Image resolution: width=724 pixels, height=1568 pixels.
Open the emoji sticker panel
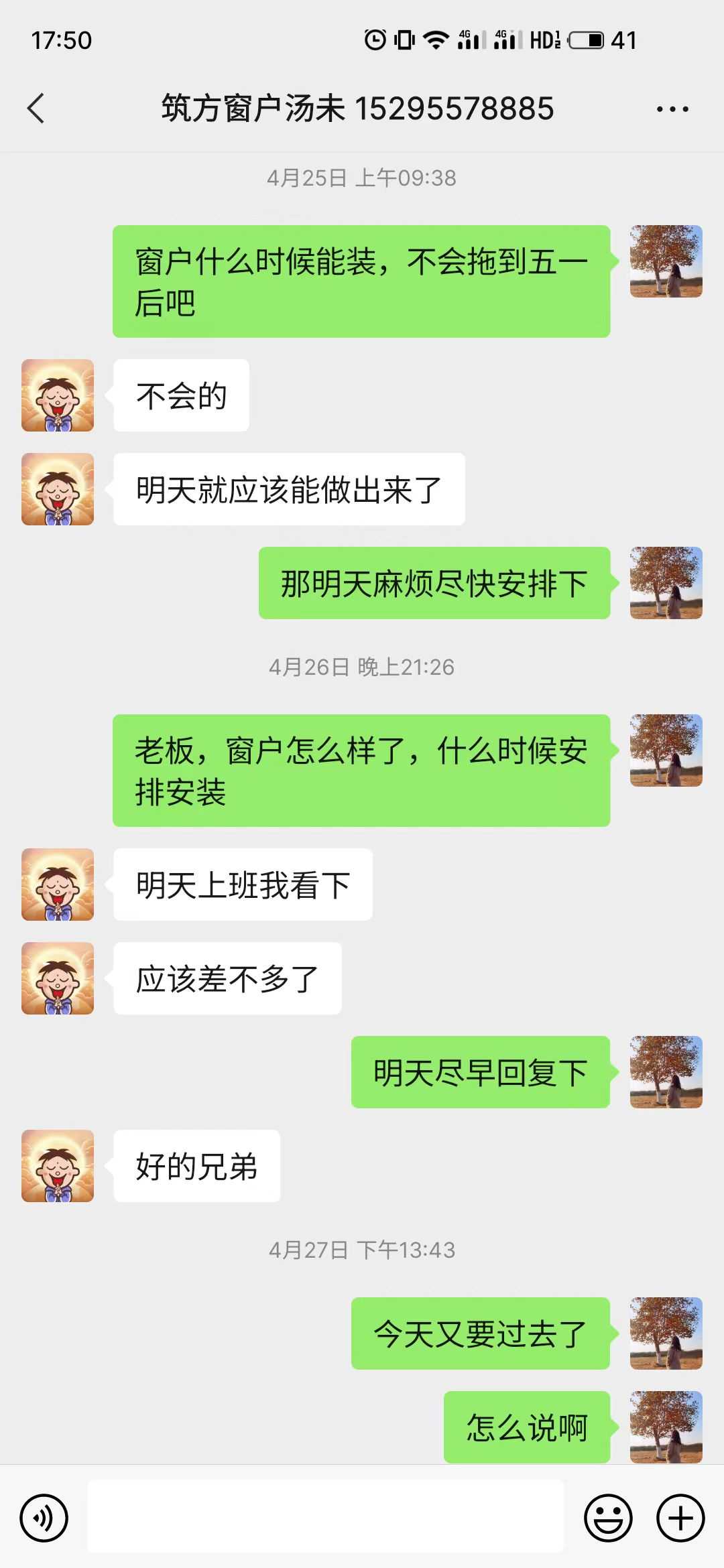click(x=608, y=1518)
